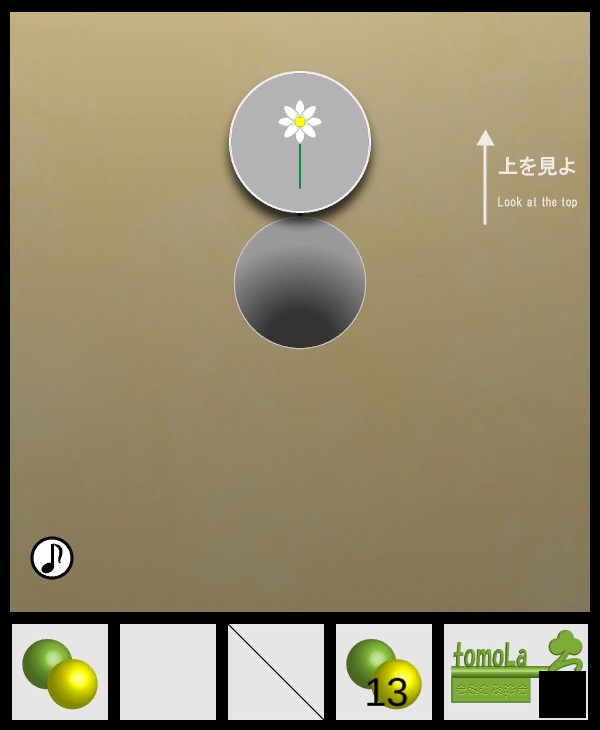
Task: Select the balls item marked 13
Action: [384, 672]
